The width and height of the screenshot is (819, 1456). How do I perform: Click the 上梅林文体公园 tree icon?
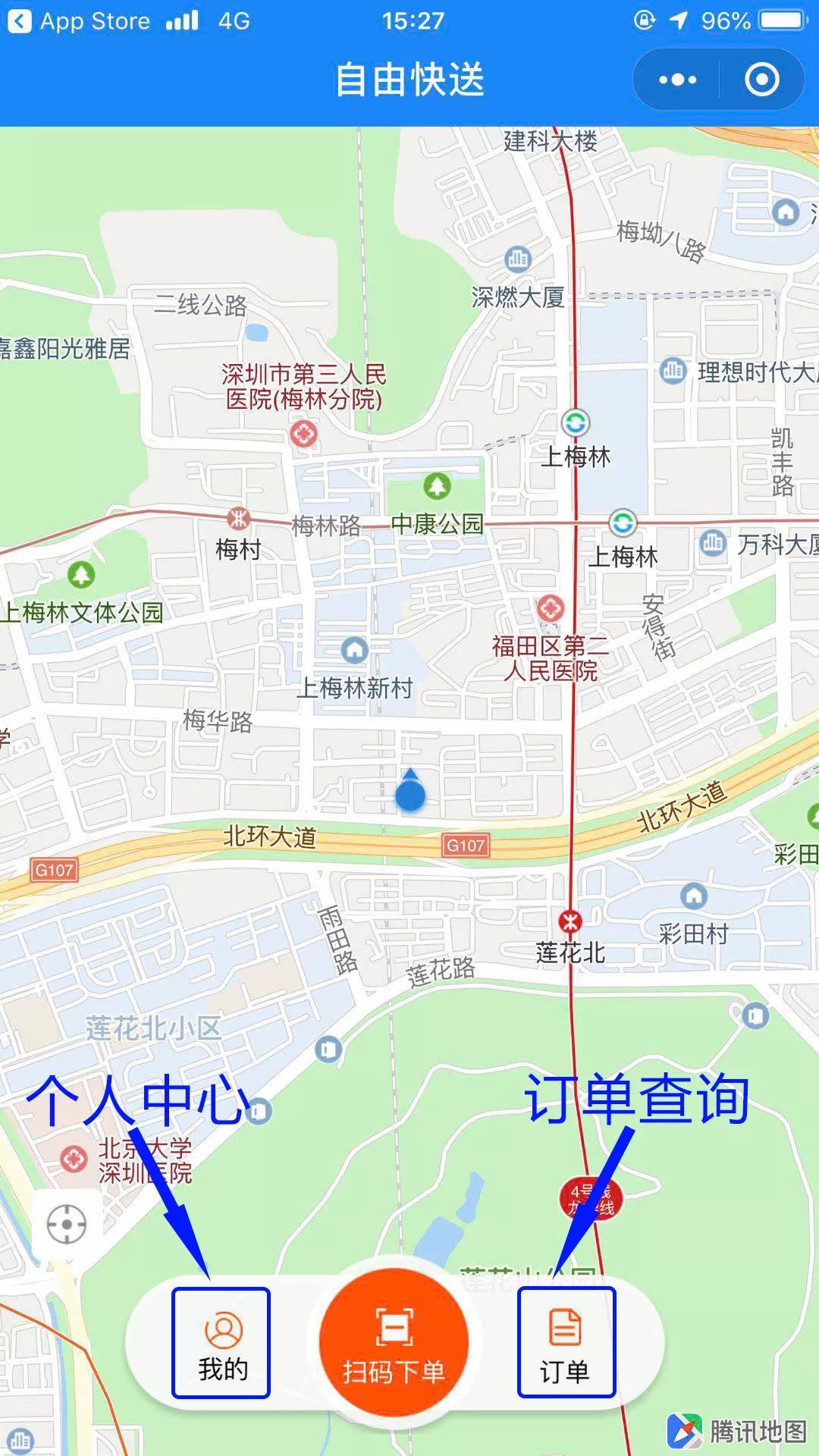point(80,575)
